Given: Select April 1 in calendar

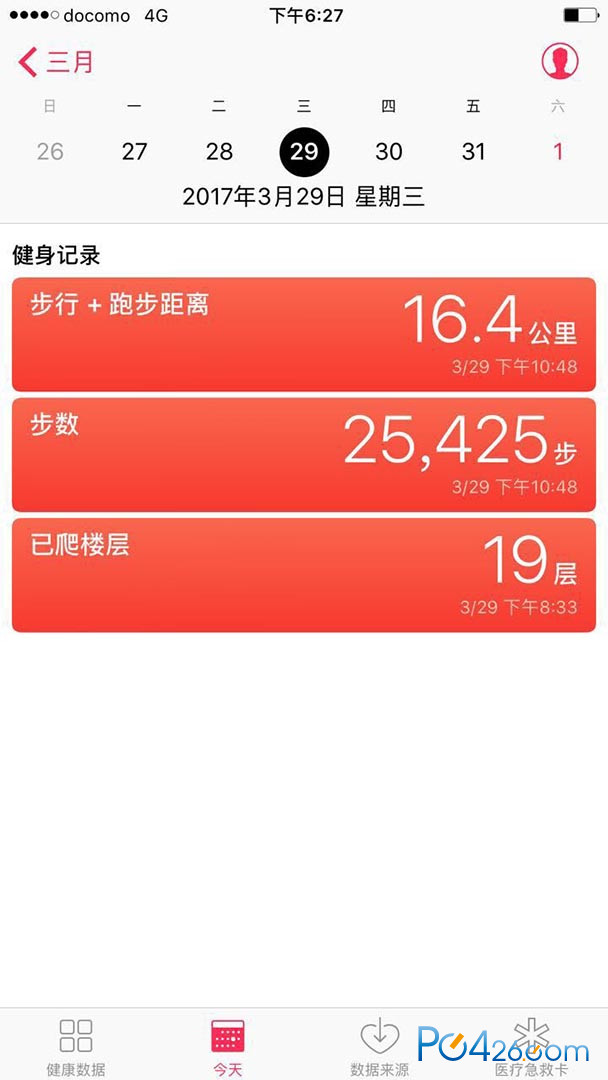Looking at the screenshot, I should coord(558,152).
